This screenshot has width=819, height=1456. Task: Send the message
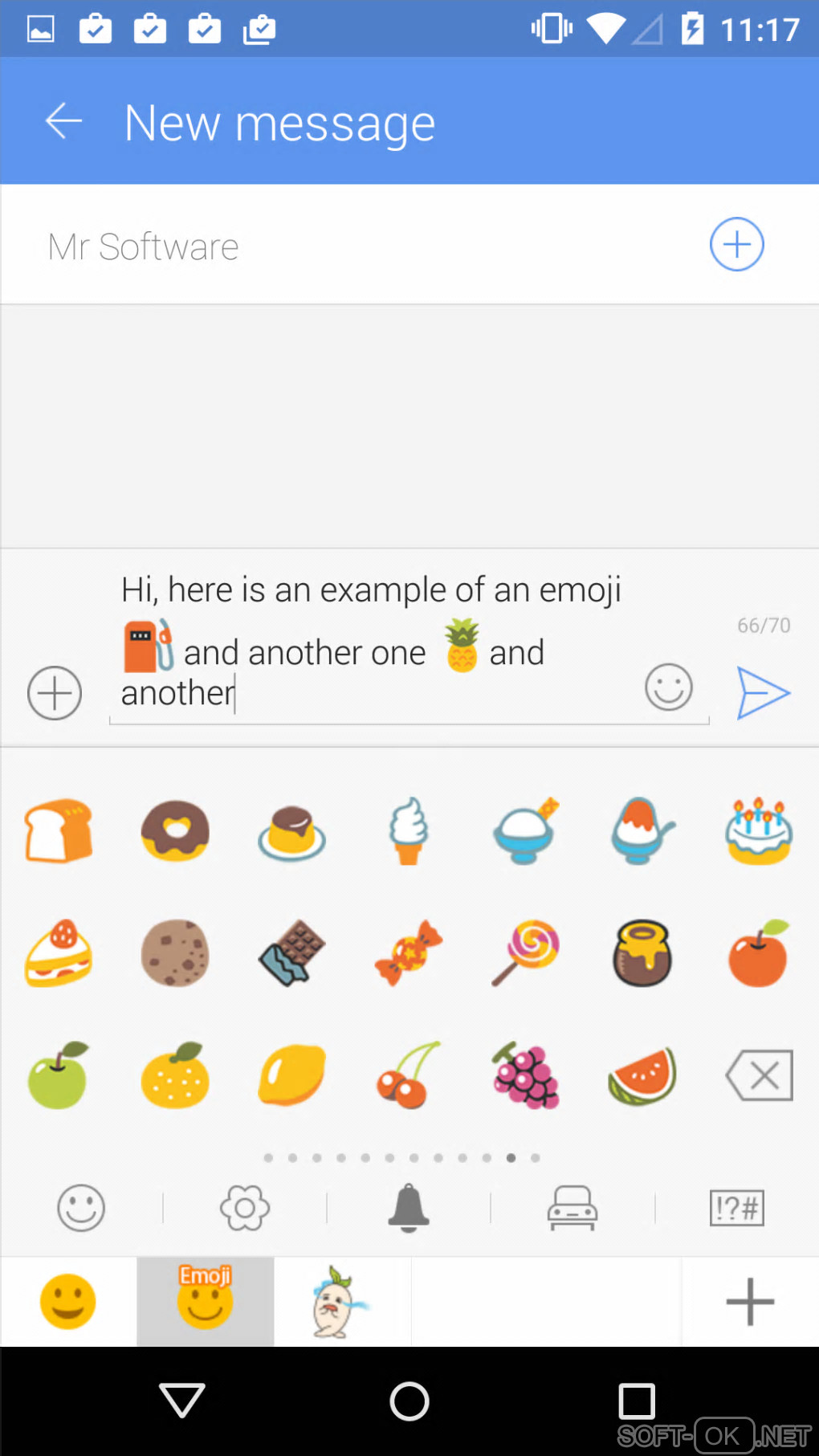(x=763, y=692)
